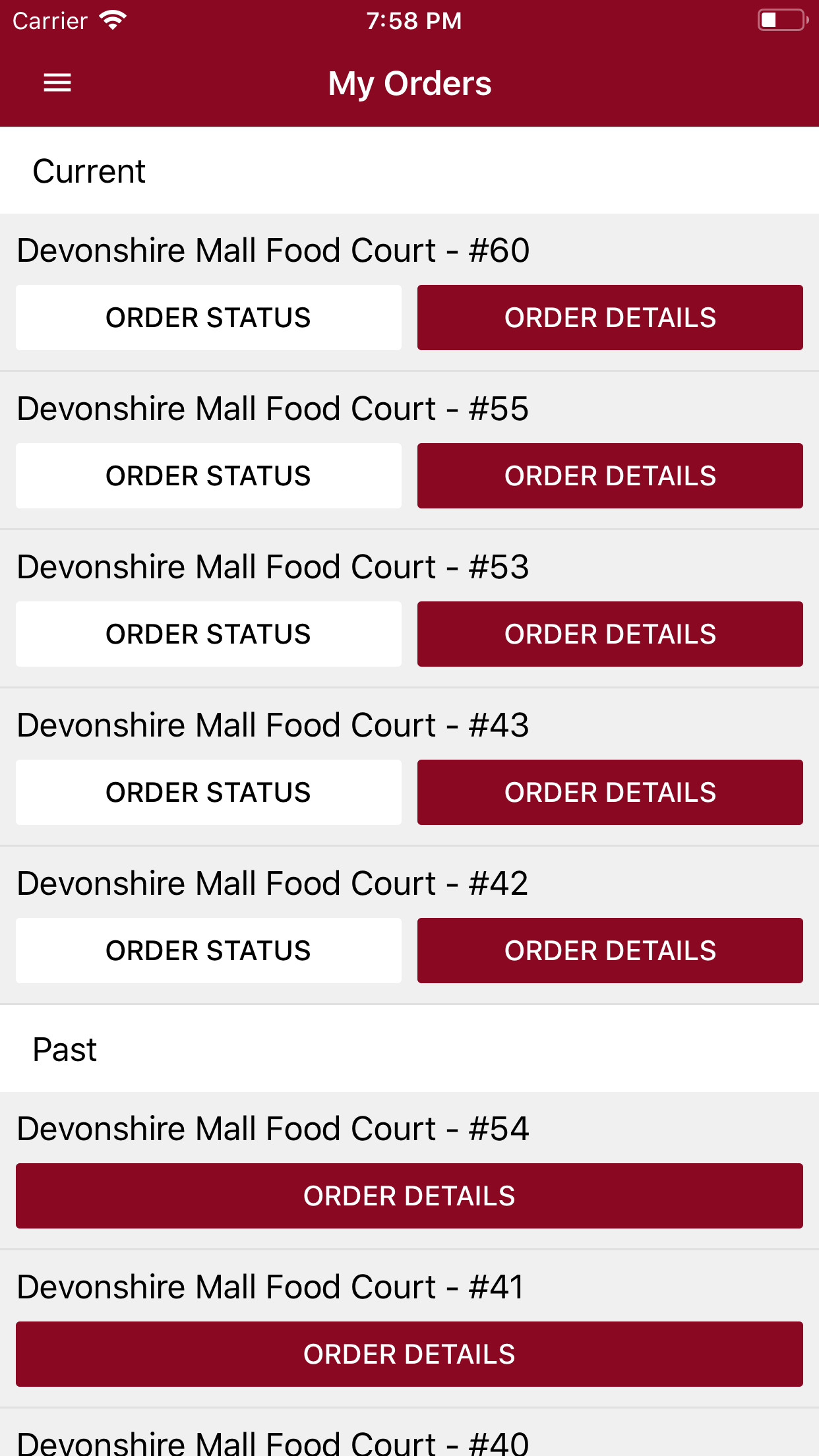Open the hamburger navigation menu
Viewport: 819px width, 1456px height.
click(x=57, y=83)
